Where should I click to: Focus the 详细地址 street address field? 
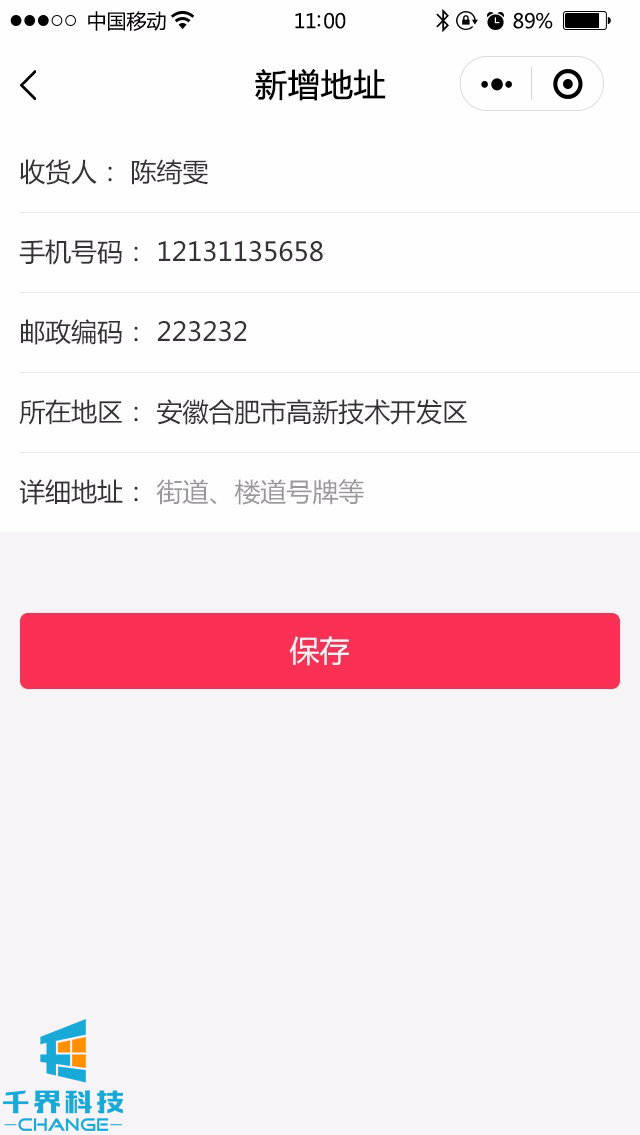coord(390,492)
